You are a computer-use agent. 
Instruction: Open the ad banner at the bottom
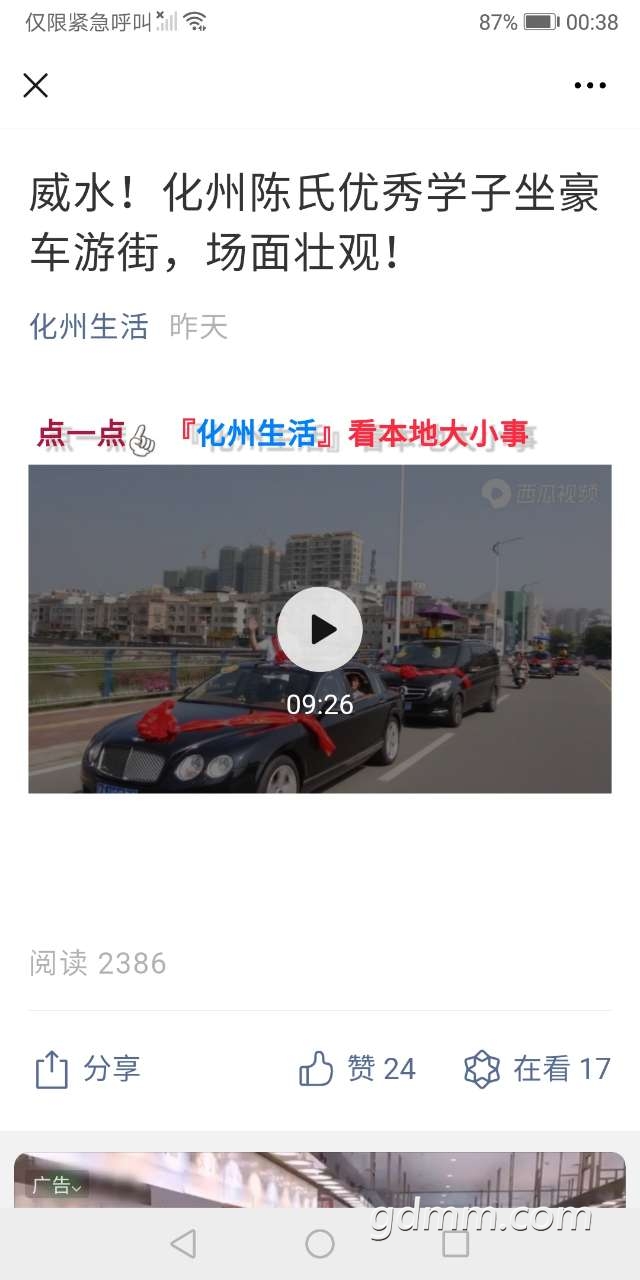[x=320, y=1180]
